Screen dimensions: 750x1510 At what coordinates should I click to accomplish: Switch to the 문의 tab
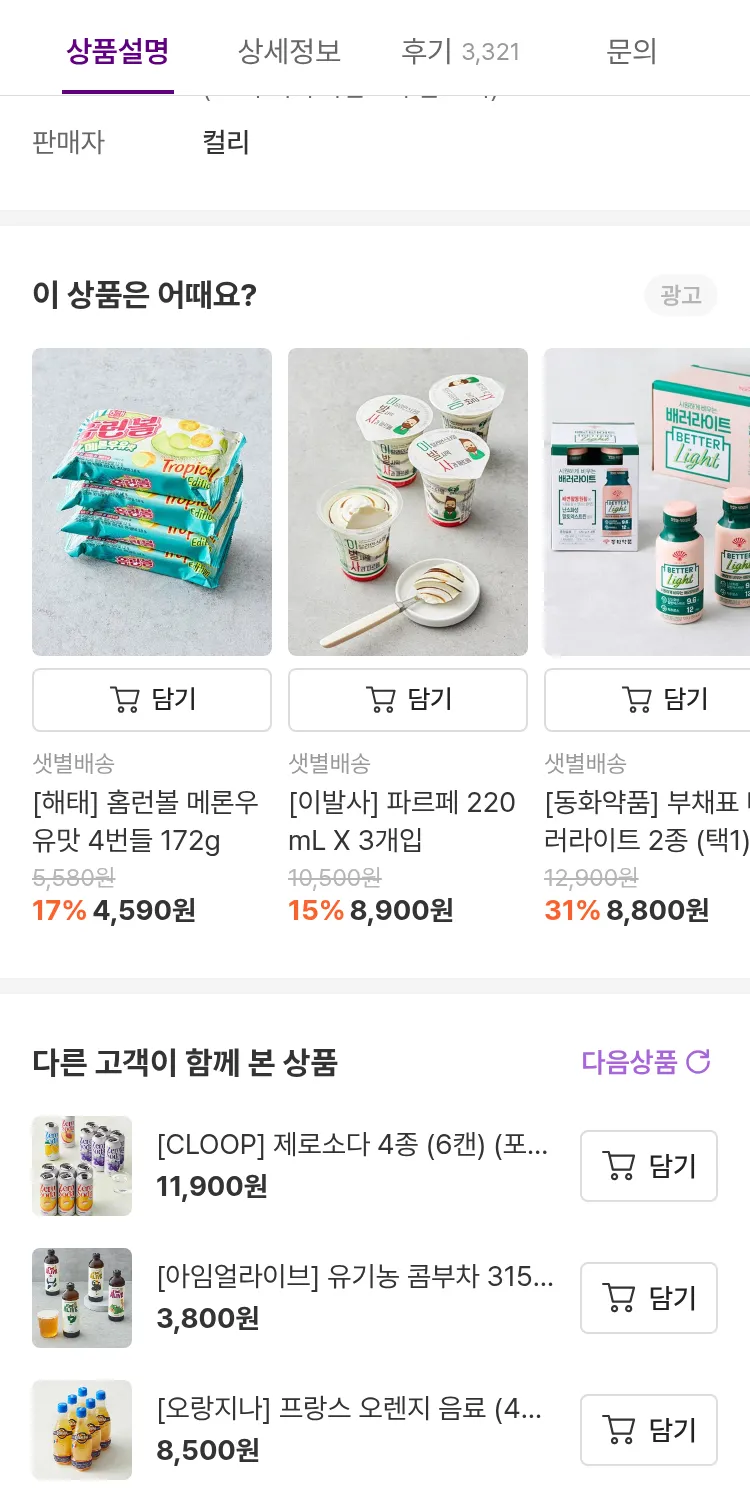click(x=631, y=51)
